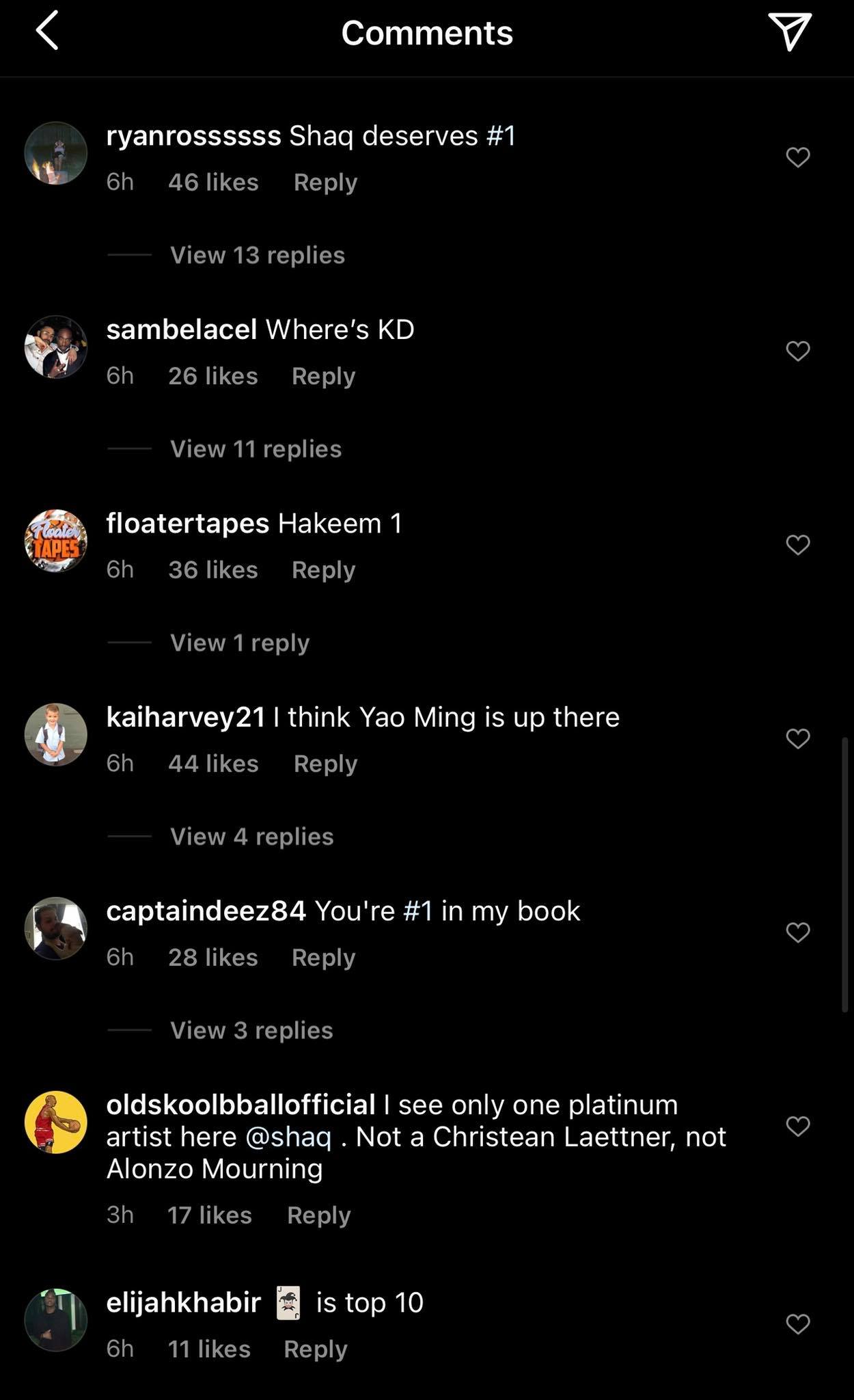Expand View 4 replies
The width and height of the screenshot is (854, 1400).
251,837
